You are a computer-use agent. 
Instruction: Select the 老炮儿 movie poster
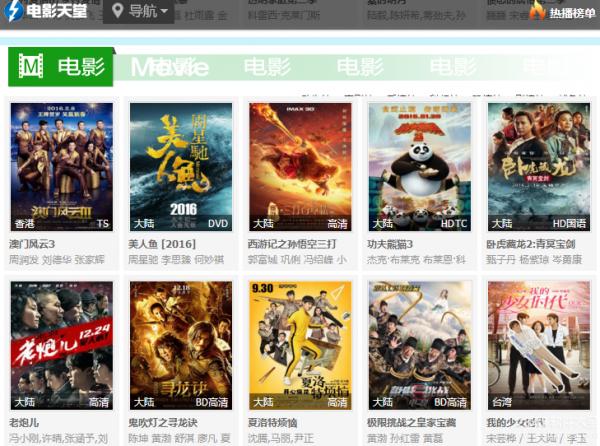click(x=62, y=345)
